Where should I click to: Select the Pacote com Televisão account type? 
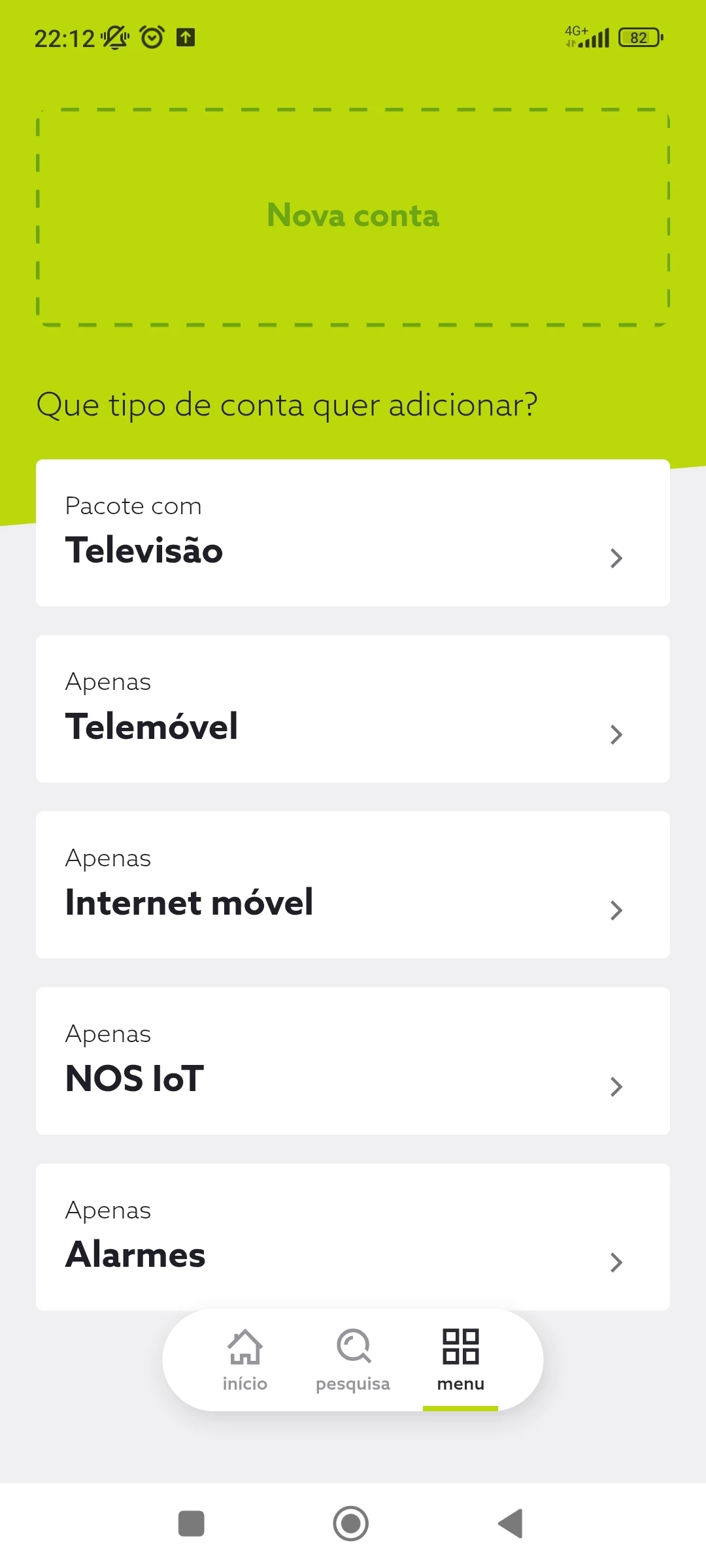pyautogui.click(x=353, y=533)
